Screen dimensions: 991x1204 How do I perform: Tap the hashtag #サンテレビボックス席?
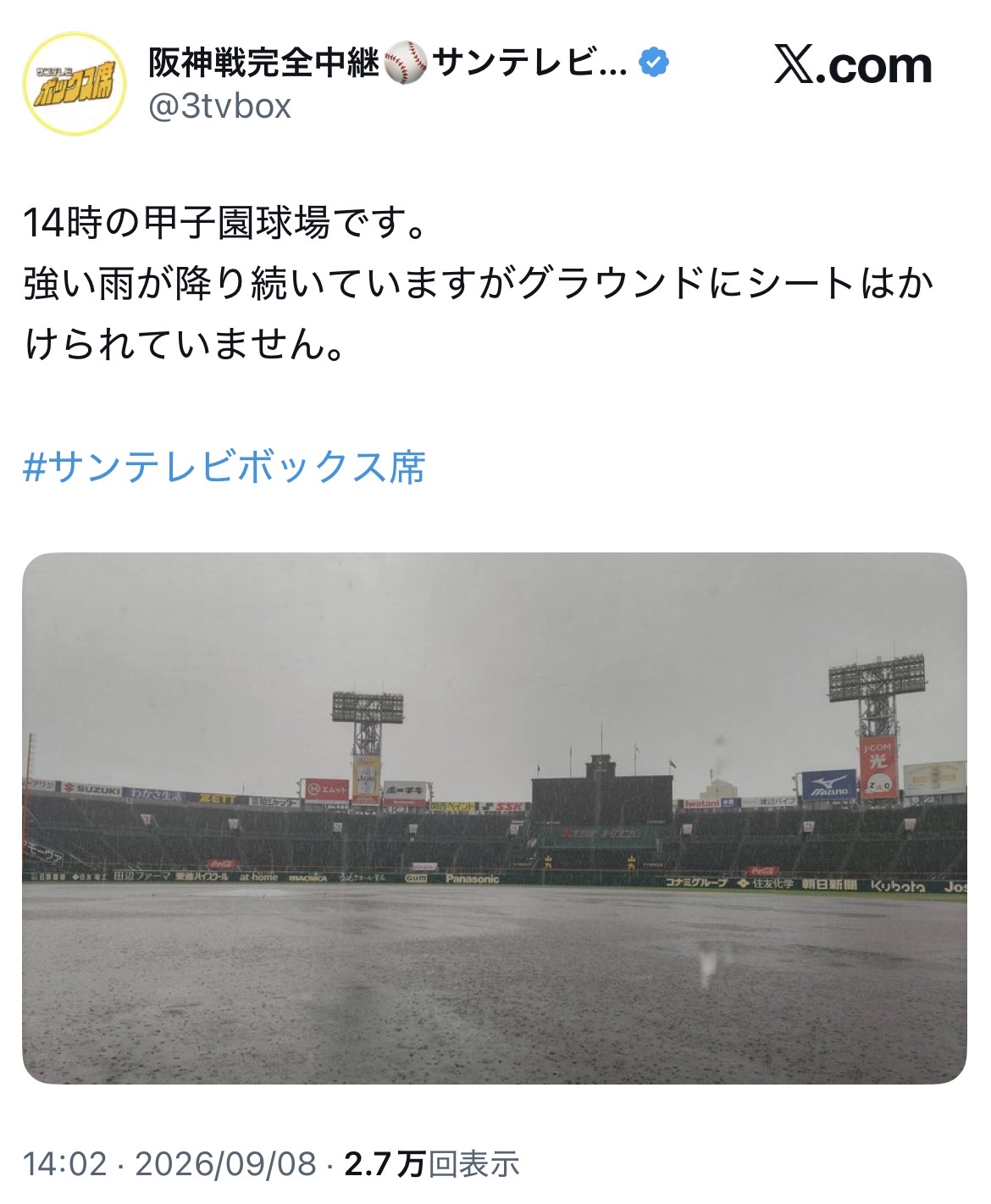point(224,468)
